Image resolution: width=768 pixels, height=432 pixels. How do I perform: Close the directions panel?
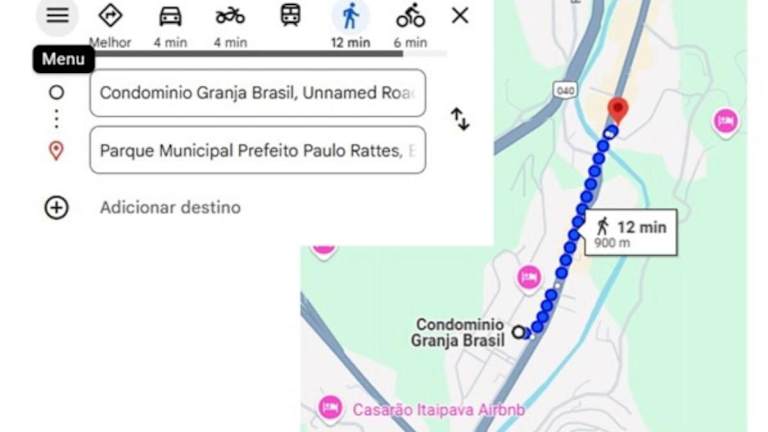pyautogui.click(x=460, y=16)
